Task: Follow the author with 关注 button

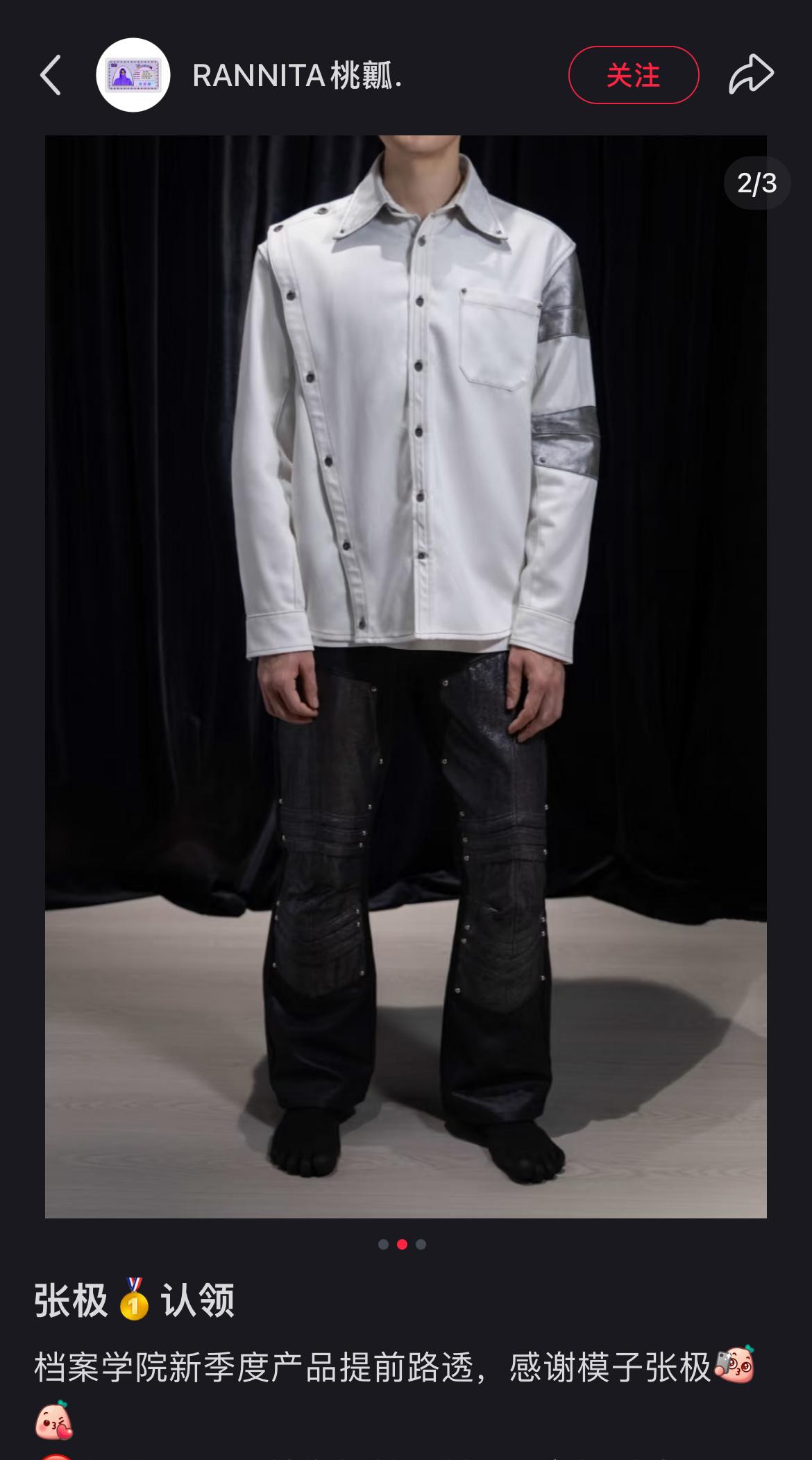Action: click(x=634, y=75)
